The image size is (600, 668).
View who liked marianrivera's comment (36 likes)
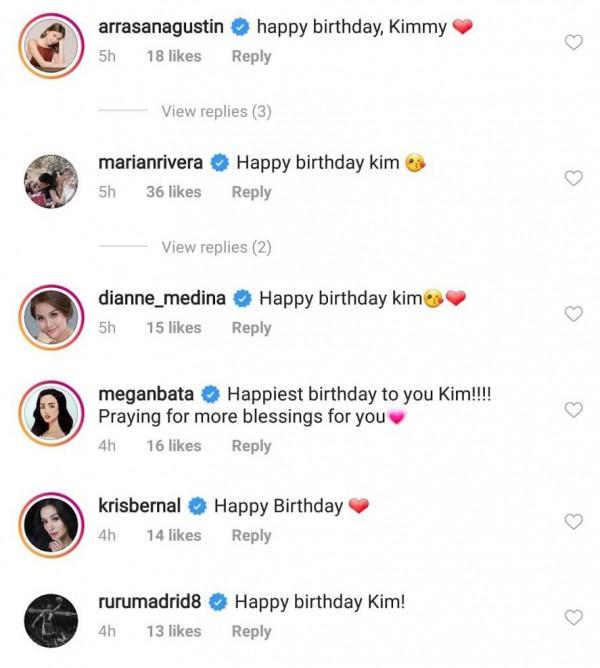coord(173,192)
